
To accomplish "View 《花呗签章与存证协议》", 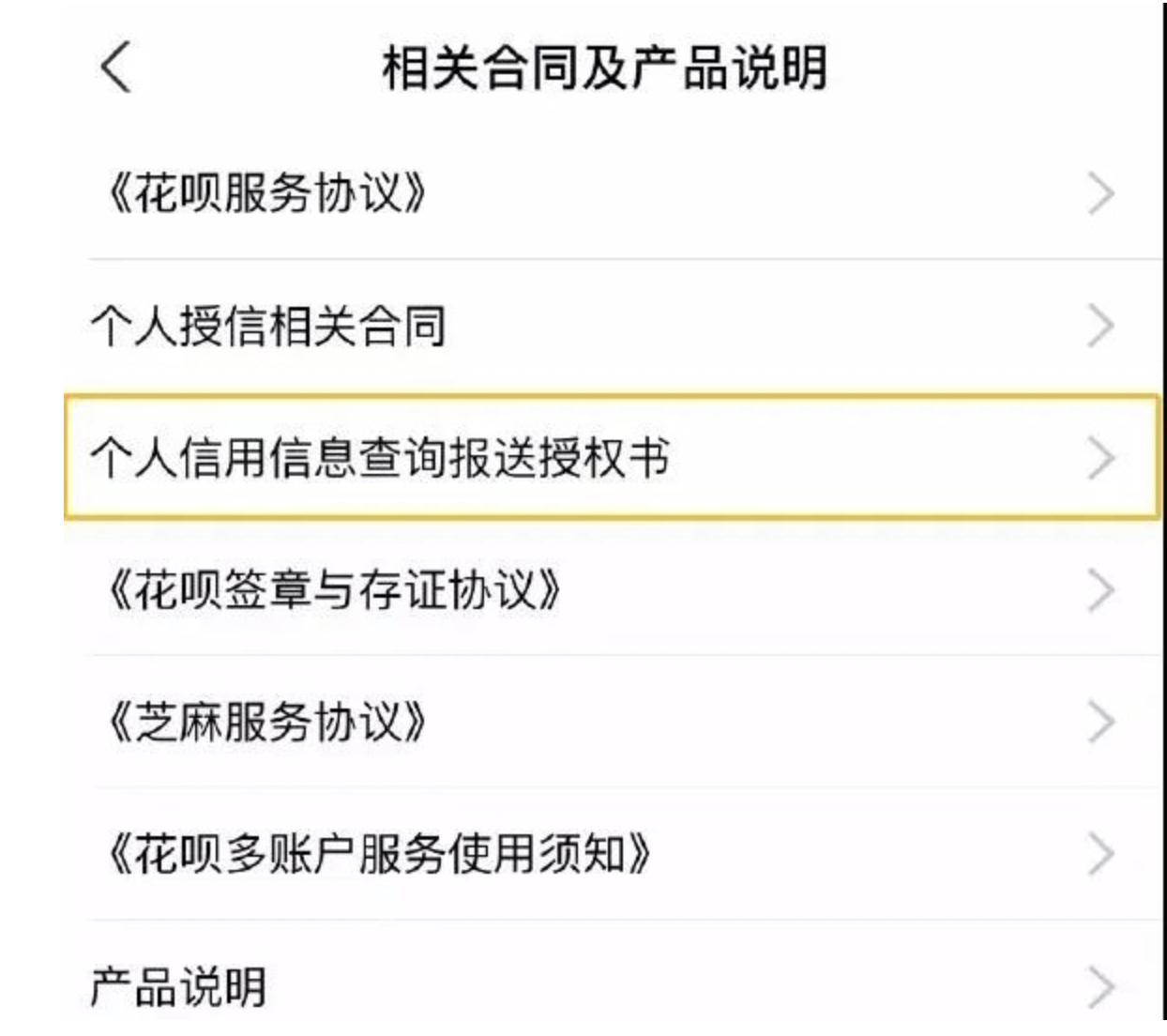I will (x=335, y=590).
